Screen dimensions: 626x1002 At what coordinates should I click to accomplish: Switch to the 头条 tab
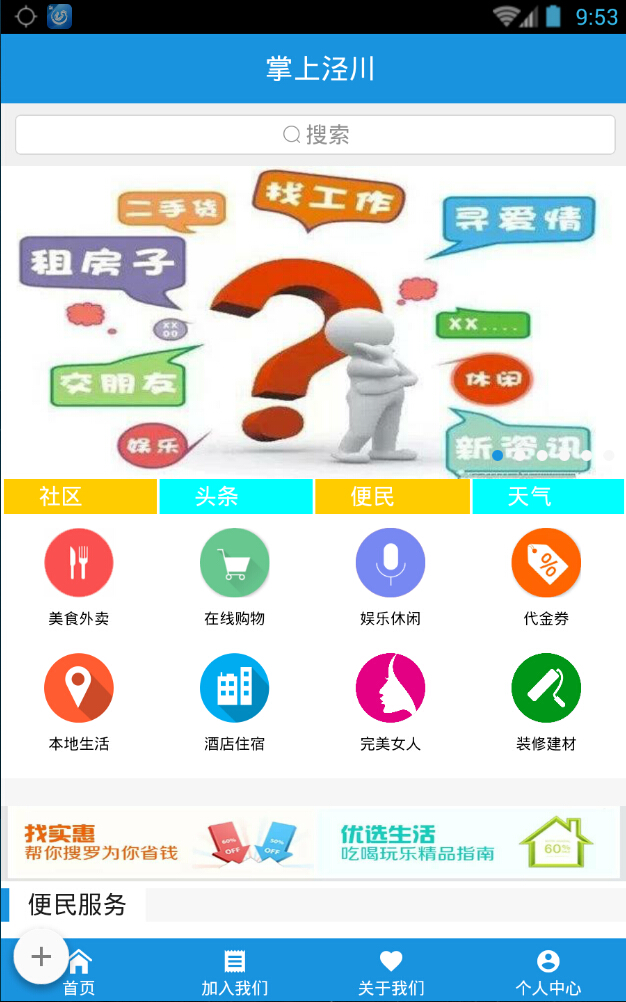236,497
